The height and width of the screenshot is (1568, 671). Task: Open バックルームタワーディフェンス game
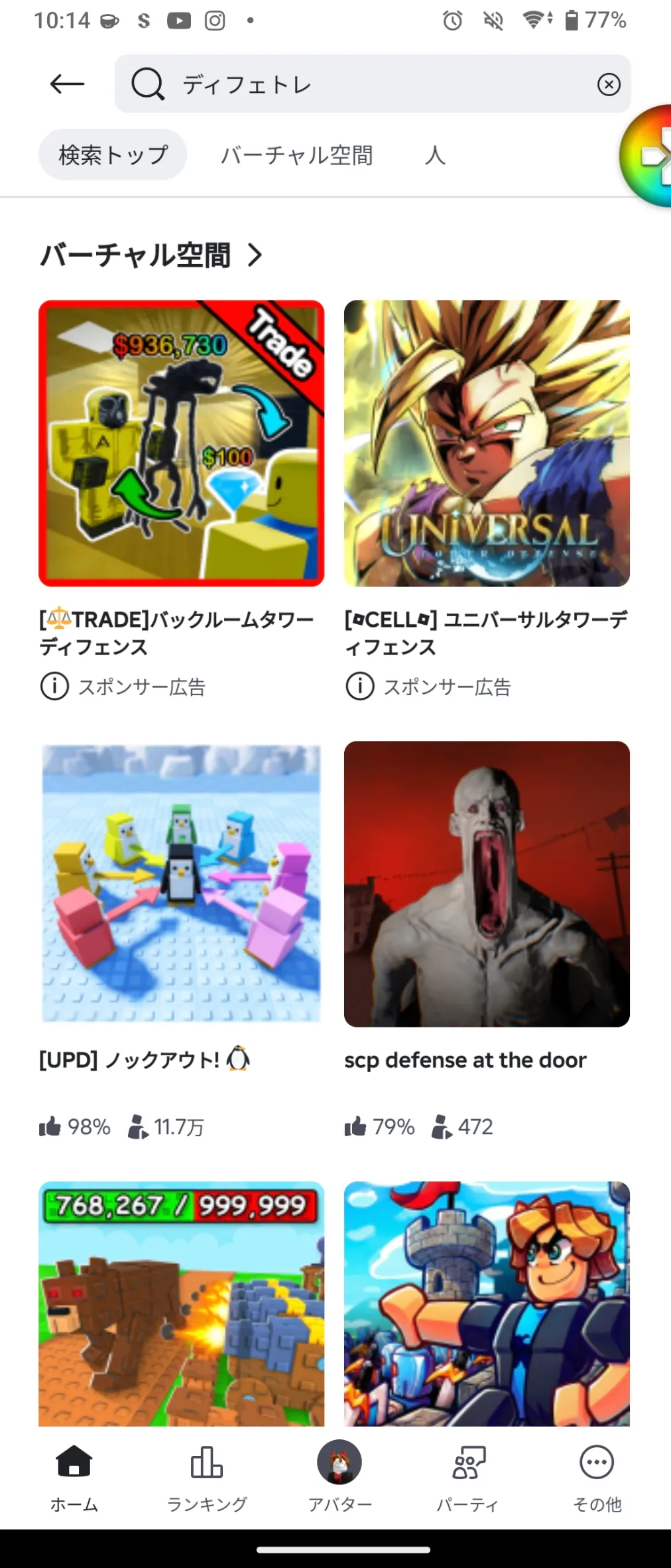pos(181,444)
